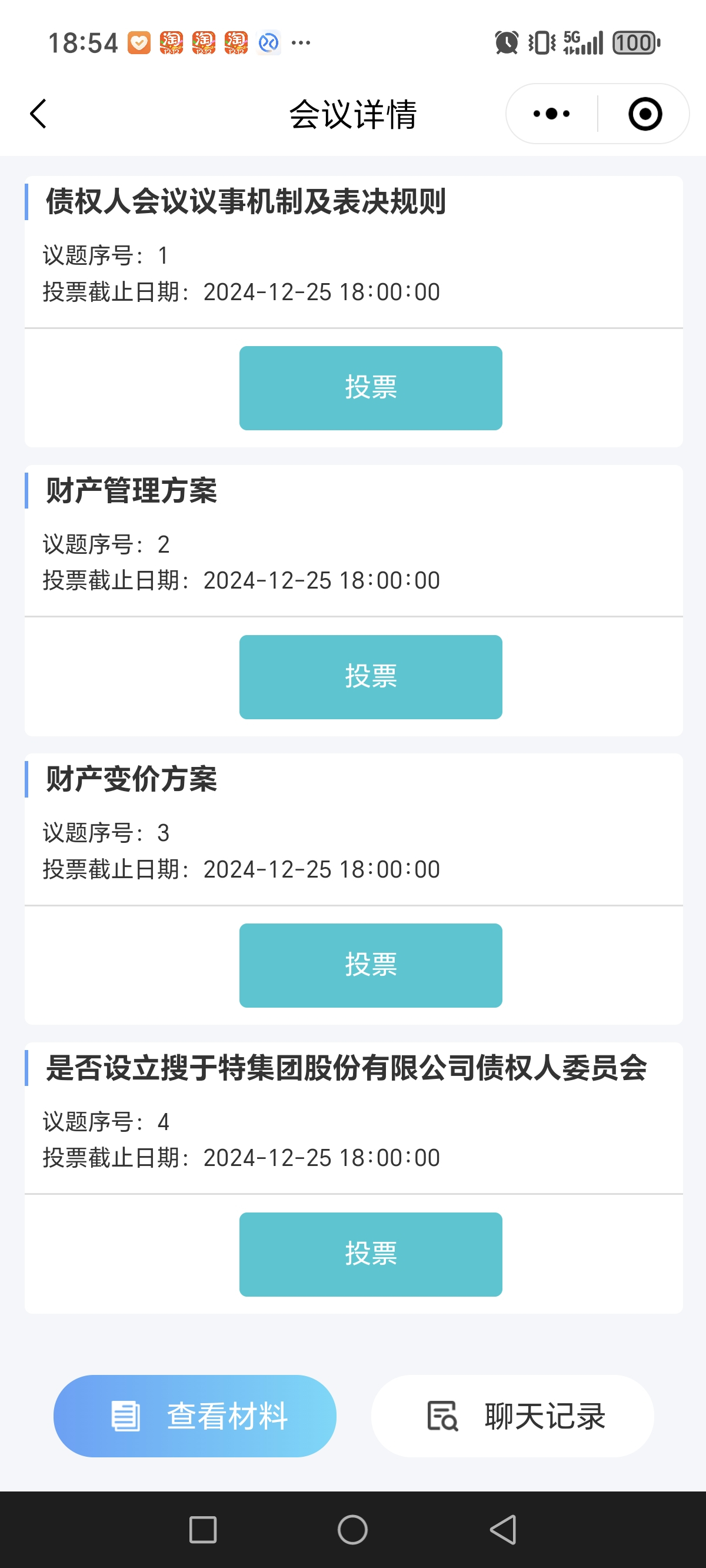Open the system recent apps view

(202, 1529)
